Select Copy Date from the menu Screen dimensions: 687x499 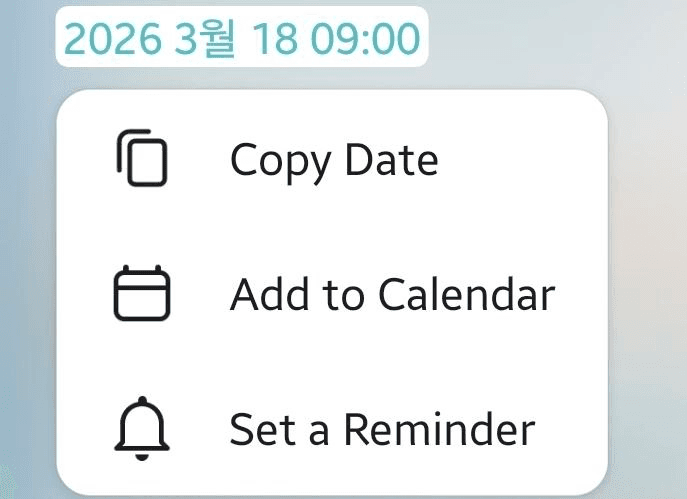pyautogui.click(x=333, y=160)
